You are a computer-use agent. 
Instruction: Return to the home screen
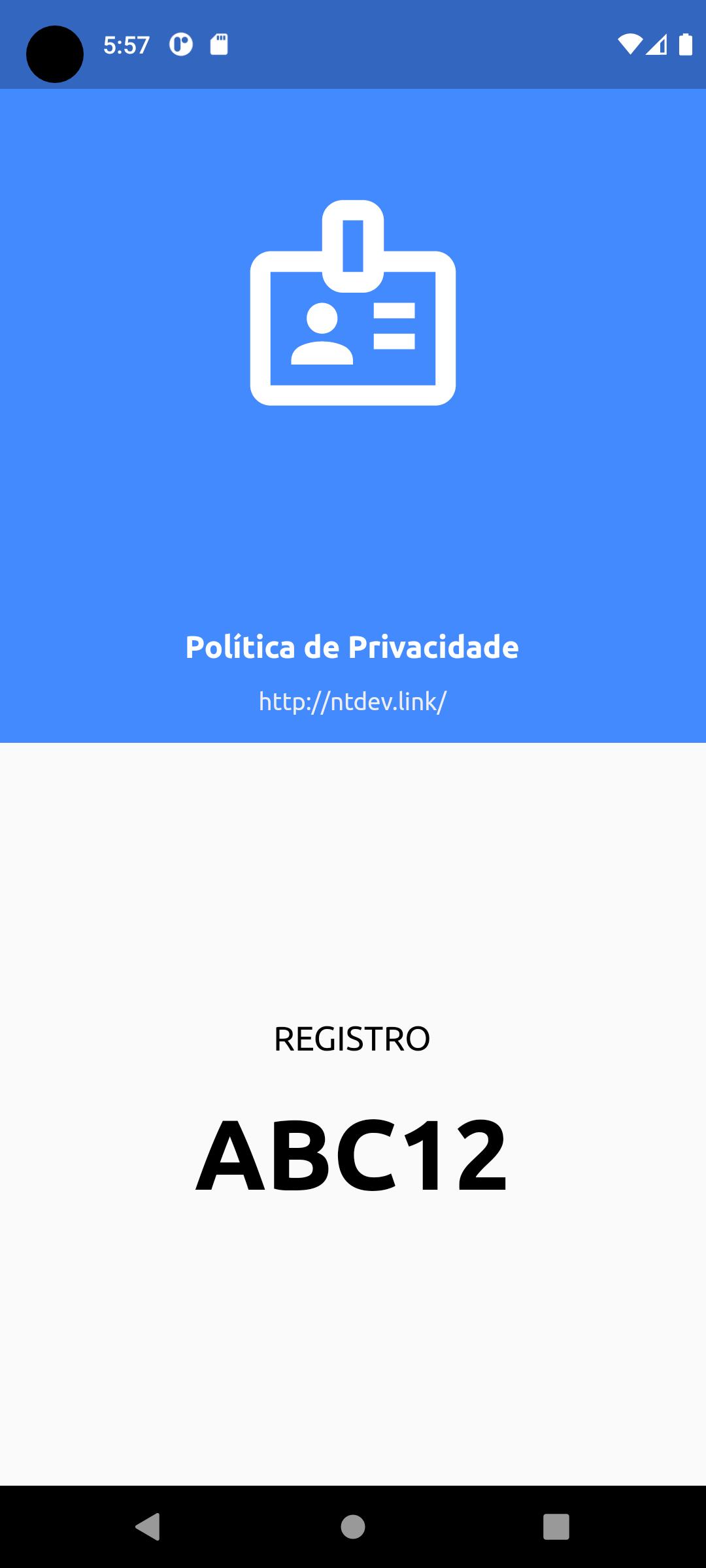pos(353,1527)
